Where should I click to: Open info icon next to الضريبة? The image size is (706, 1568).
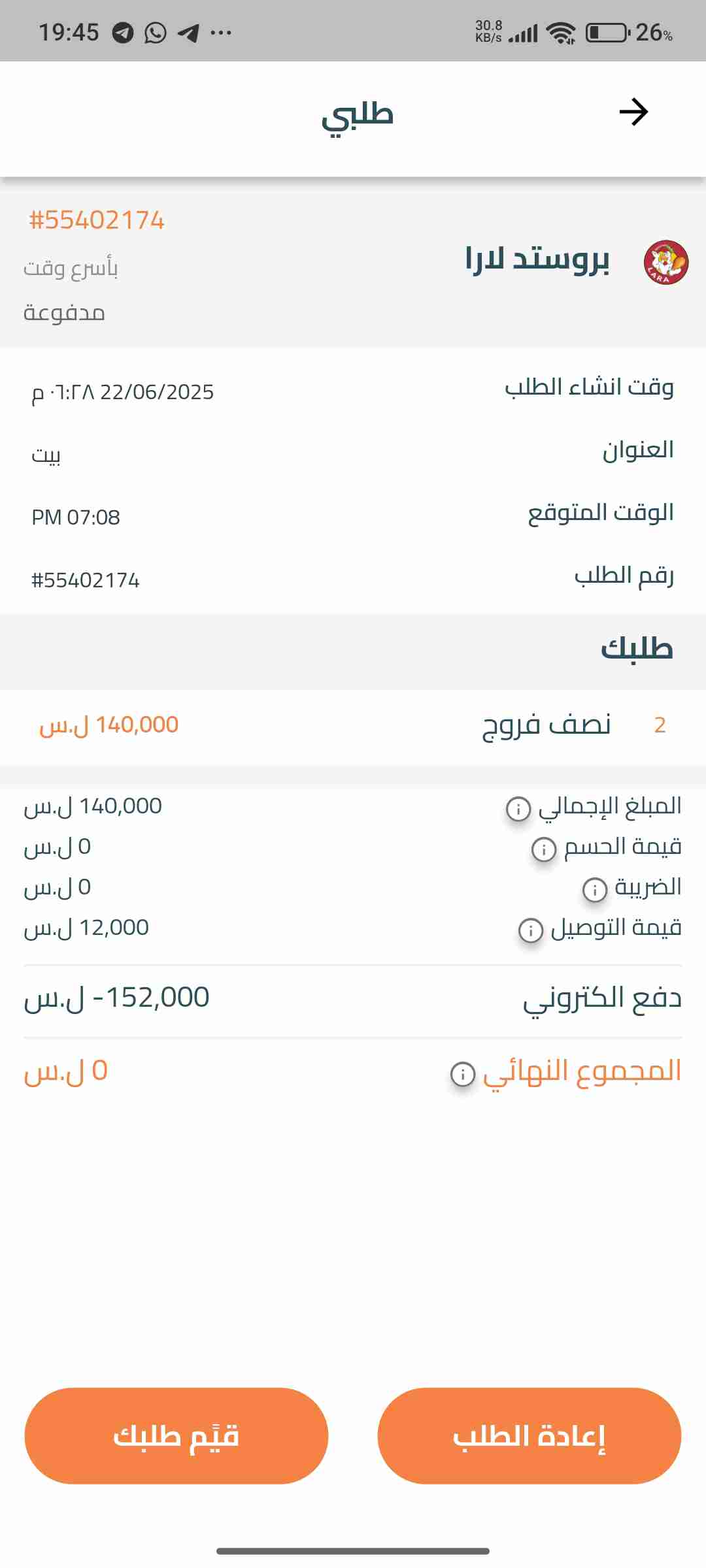pos(594,889)
